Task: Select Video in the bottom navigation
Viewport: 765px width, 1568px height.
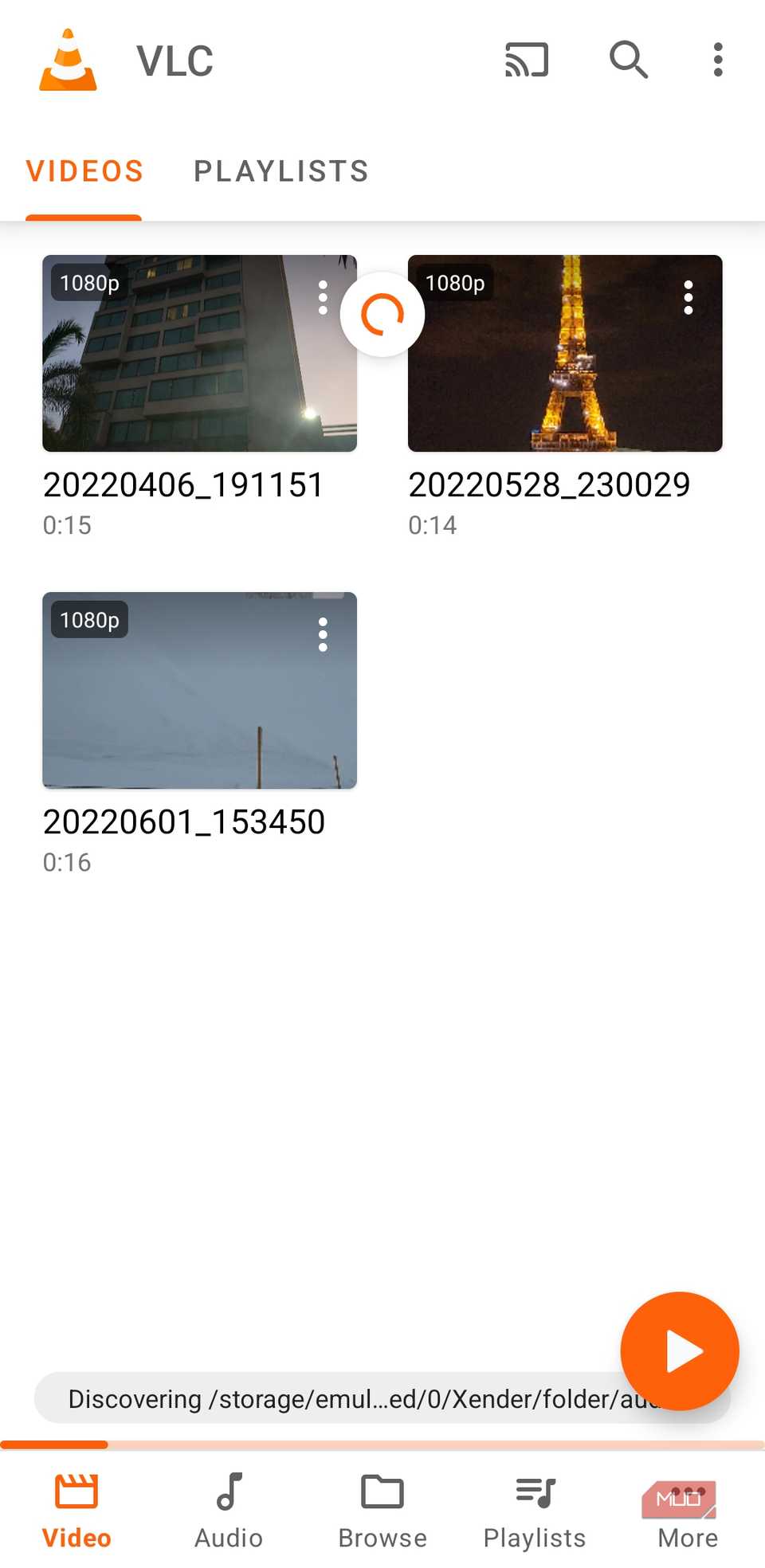Action: [76, 1510]
